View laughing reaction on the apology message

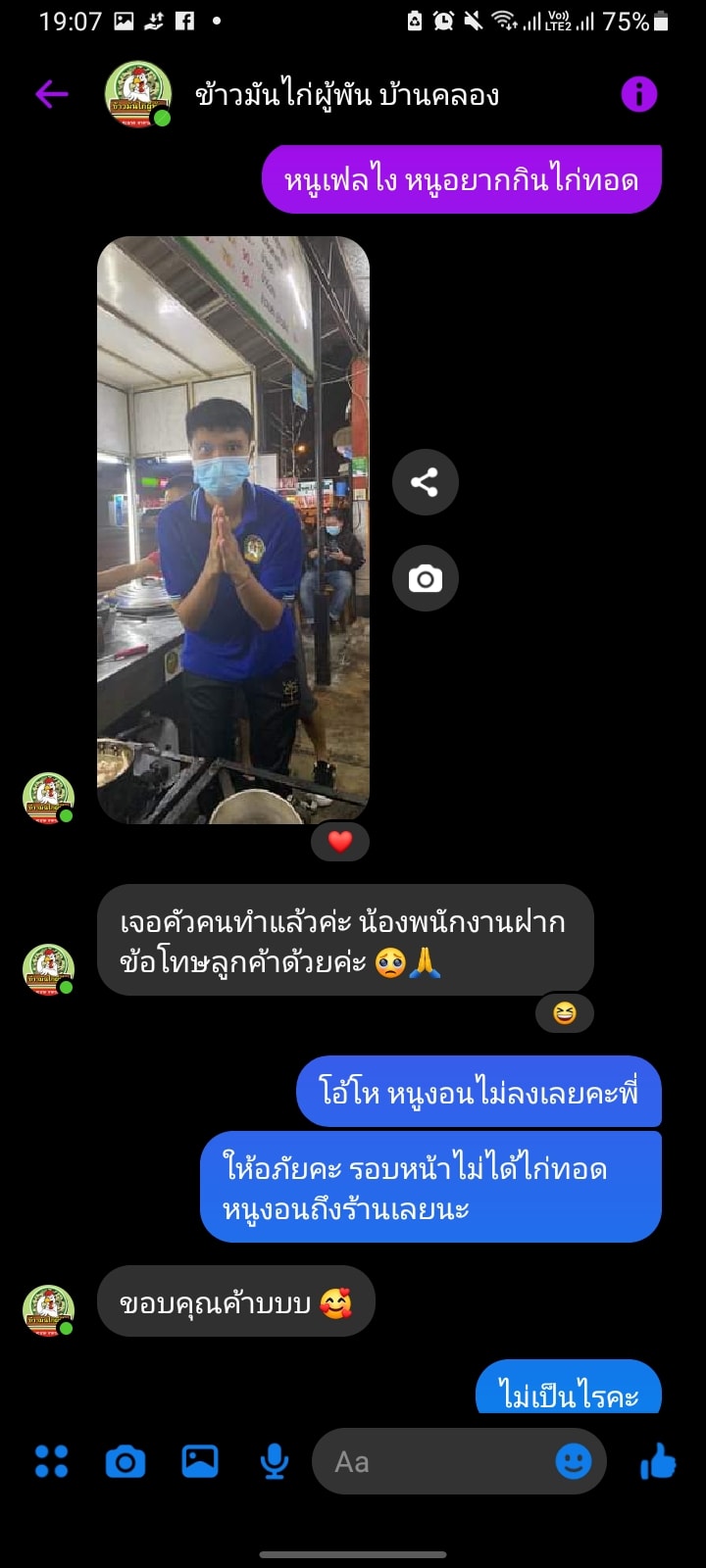click(564, 1012)
